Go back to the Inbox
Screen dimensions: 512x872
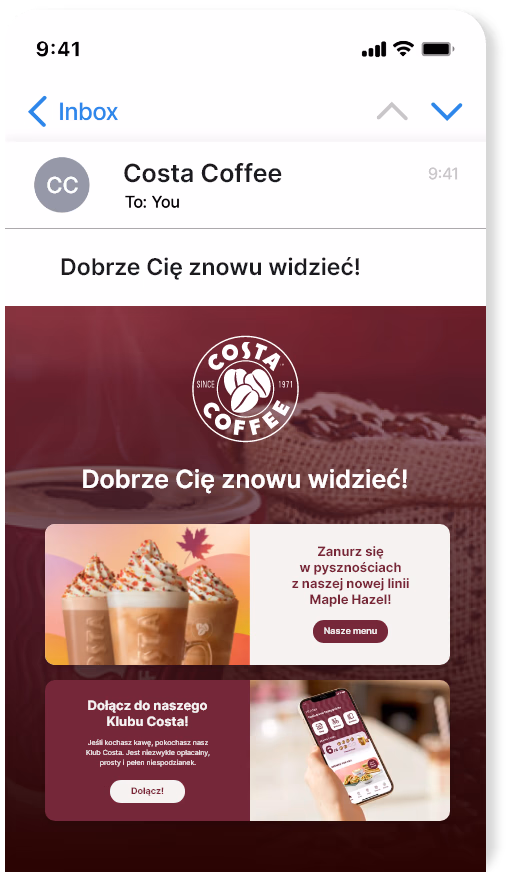73,112
